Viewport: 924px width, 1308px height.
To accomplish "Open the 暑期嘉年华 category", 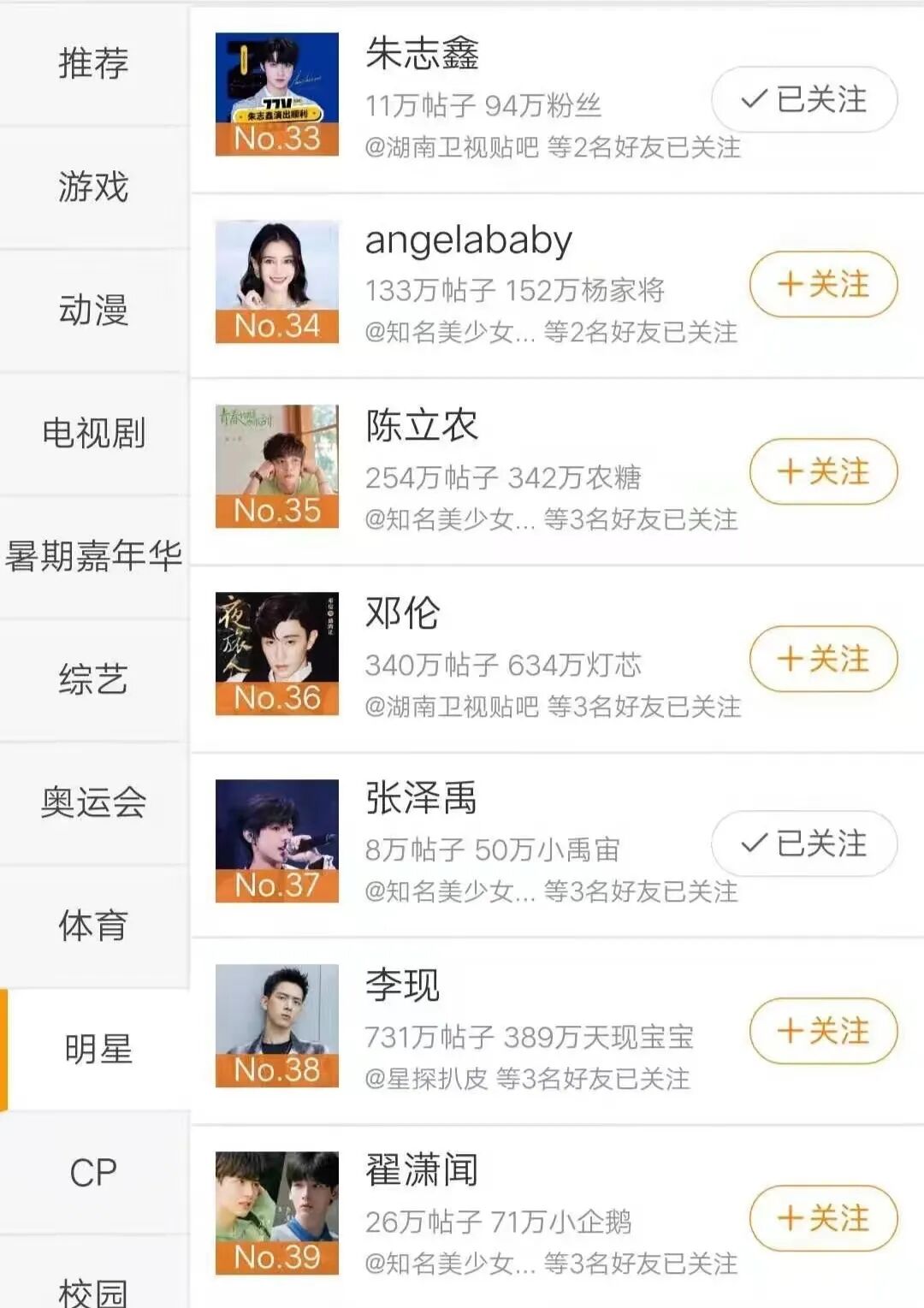I will (93, 556).
